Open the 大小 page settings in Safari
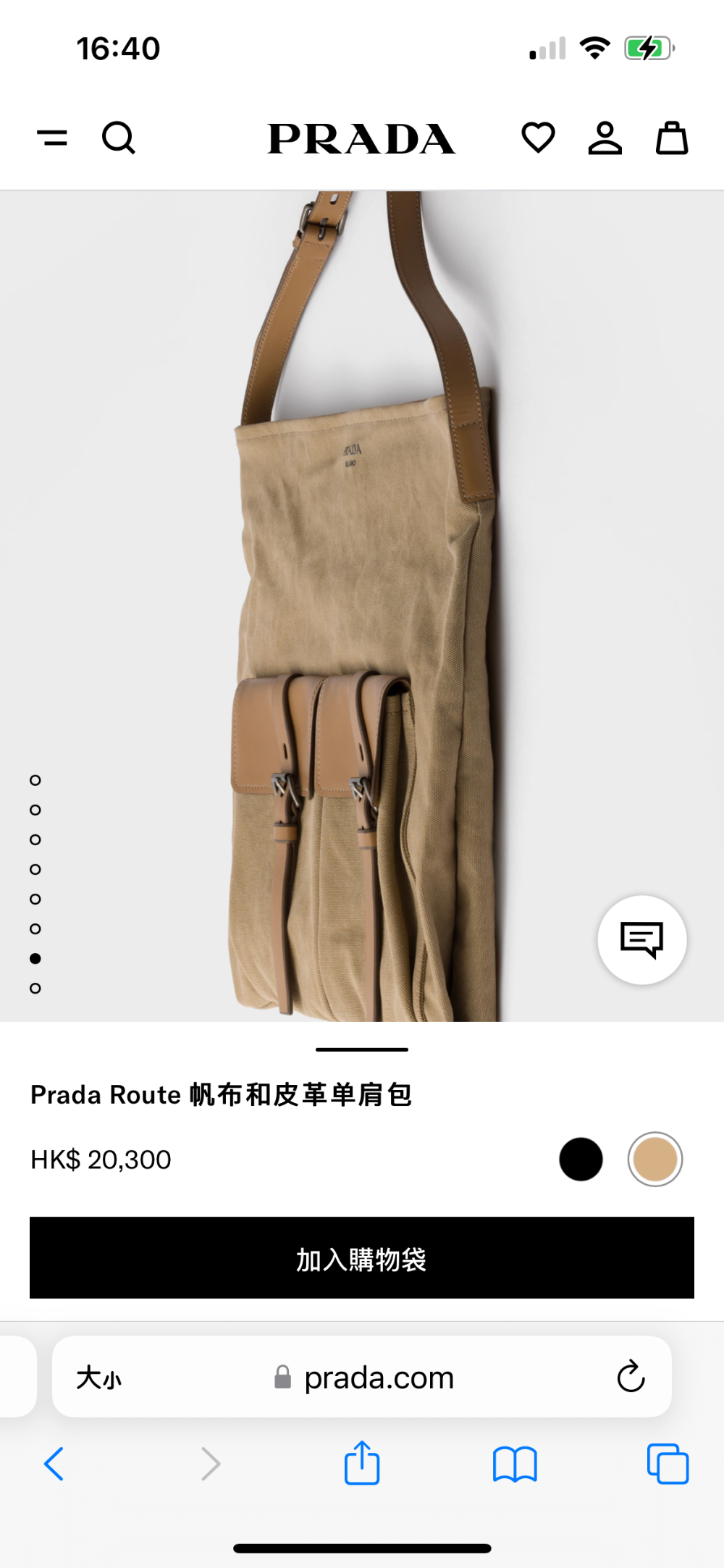 pos(99,1378)
